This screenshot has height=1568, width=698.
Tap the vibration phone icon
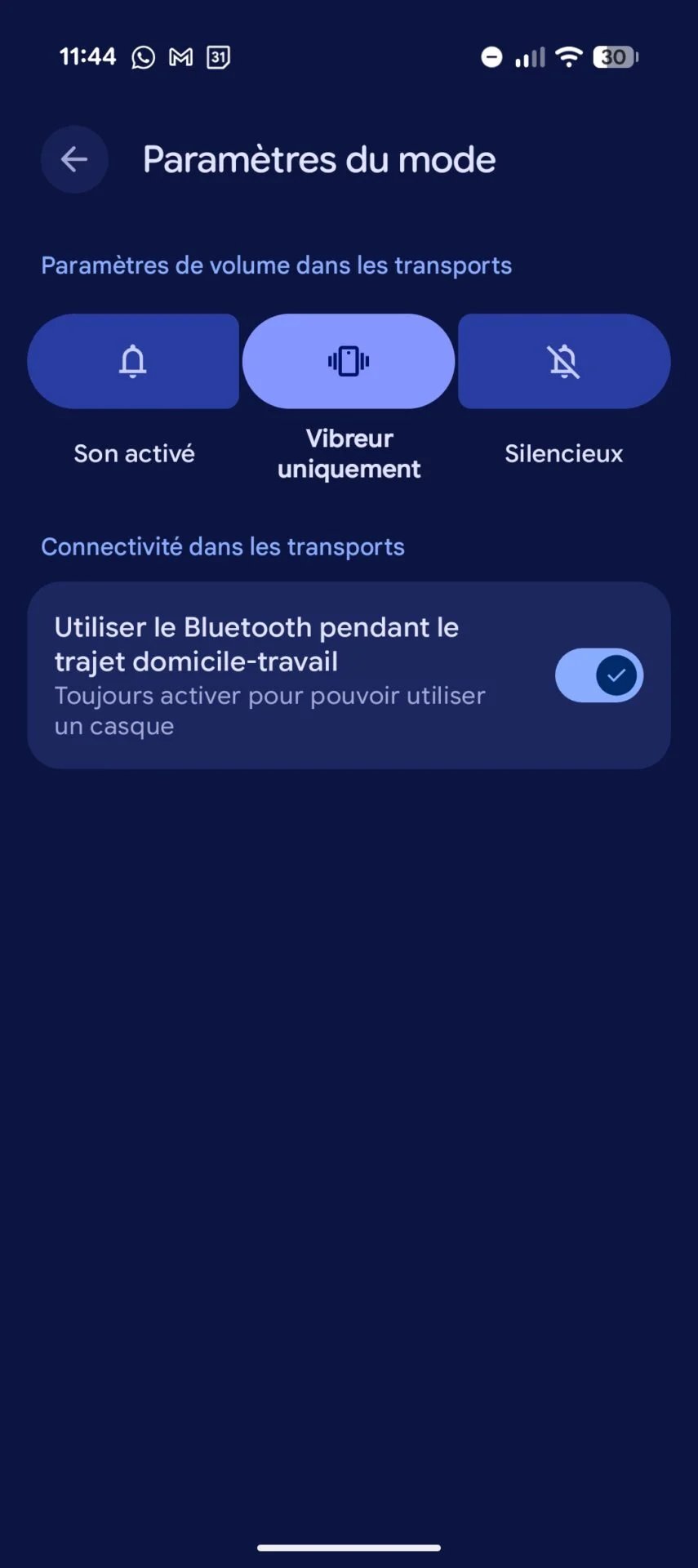349,361
